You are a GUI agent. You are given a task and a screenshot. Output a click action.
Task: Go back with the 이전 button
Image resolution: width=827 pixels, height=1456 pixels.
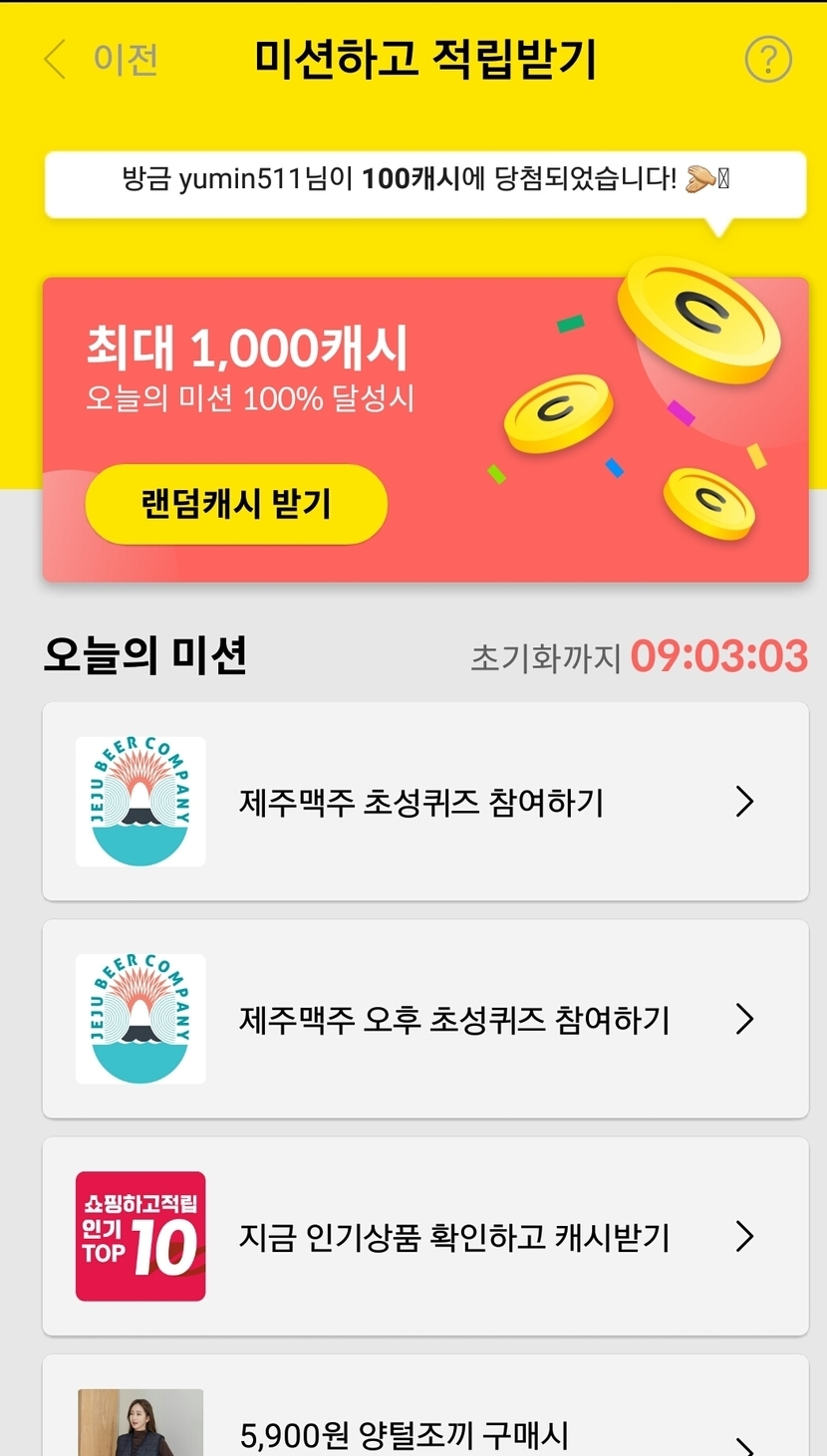(x=102, y=60)
